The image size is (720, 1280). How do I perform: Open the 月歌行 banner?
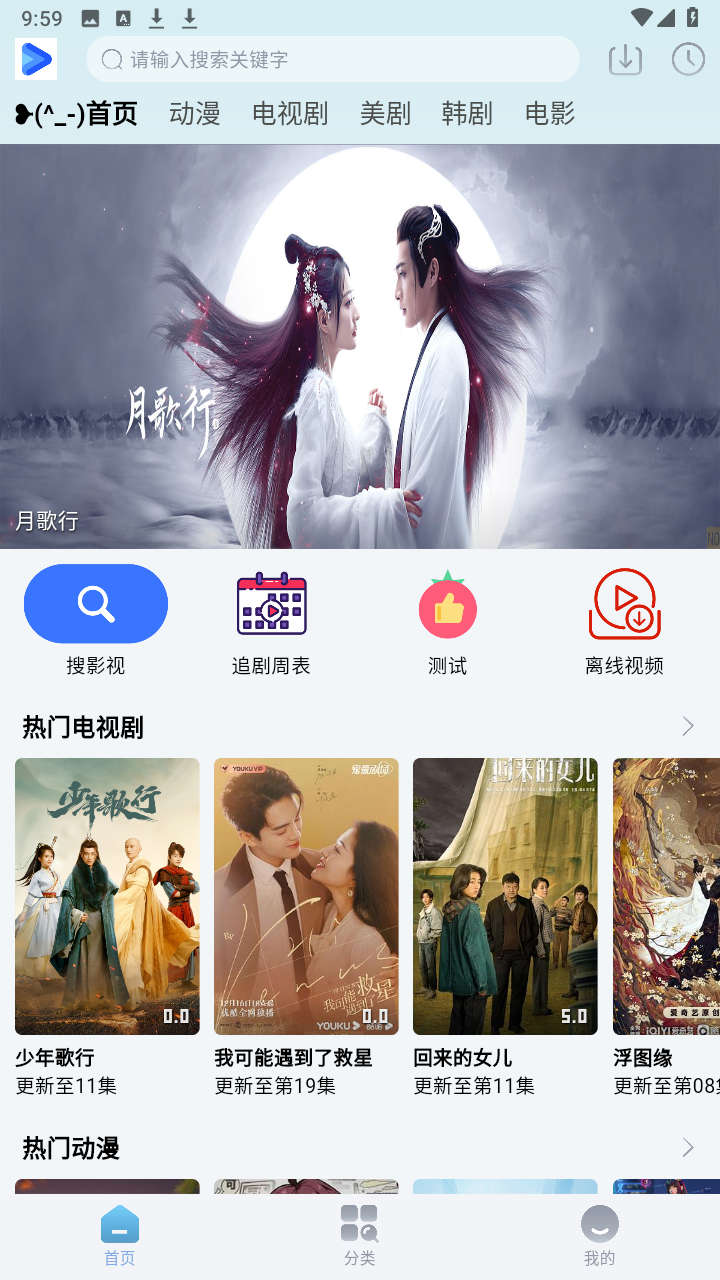point(360,347)
